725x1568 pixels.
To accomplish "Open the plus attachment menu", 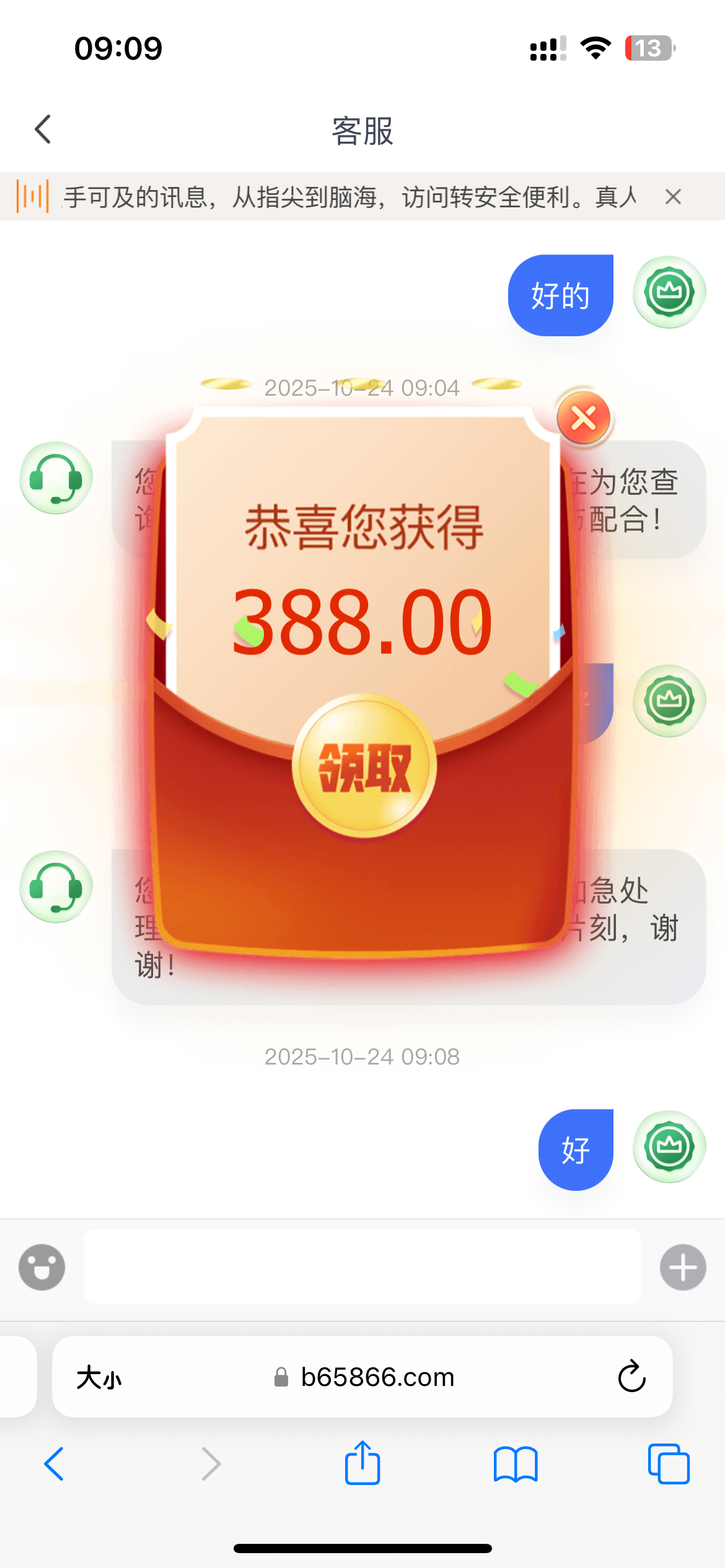I will [x=683, y=1267].
